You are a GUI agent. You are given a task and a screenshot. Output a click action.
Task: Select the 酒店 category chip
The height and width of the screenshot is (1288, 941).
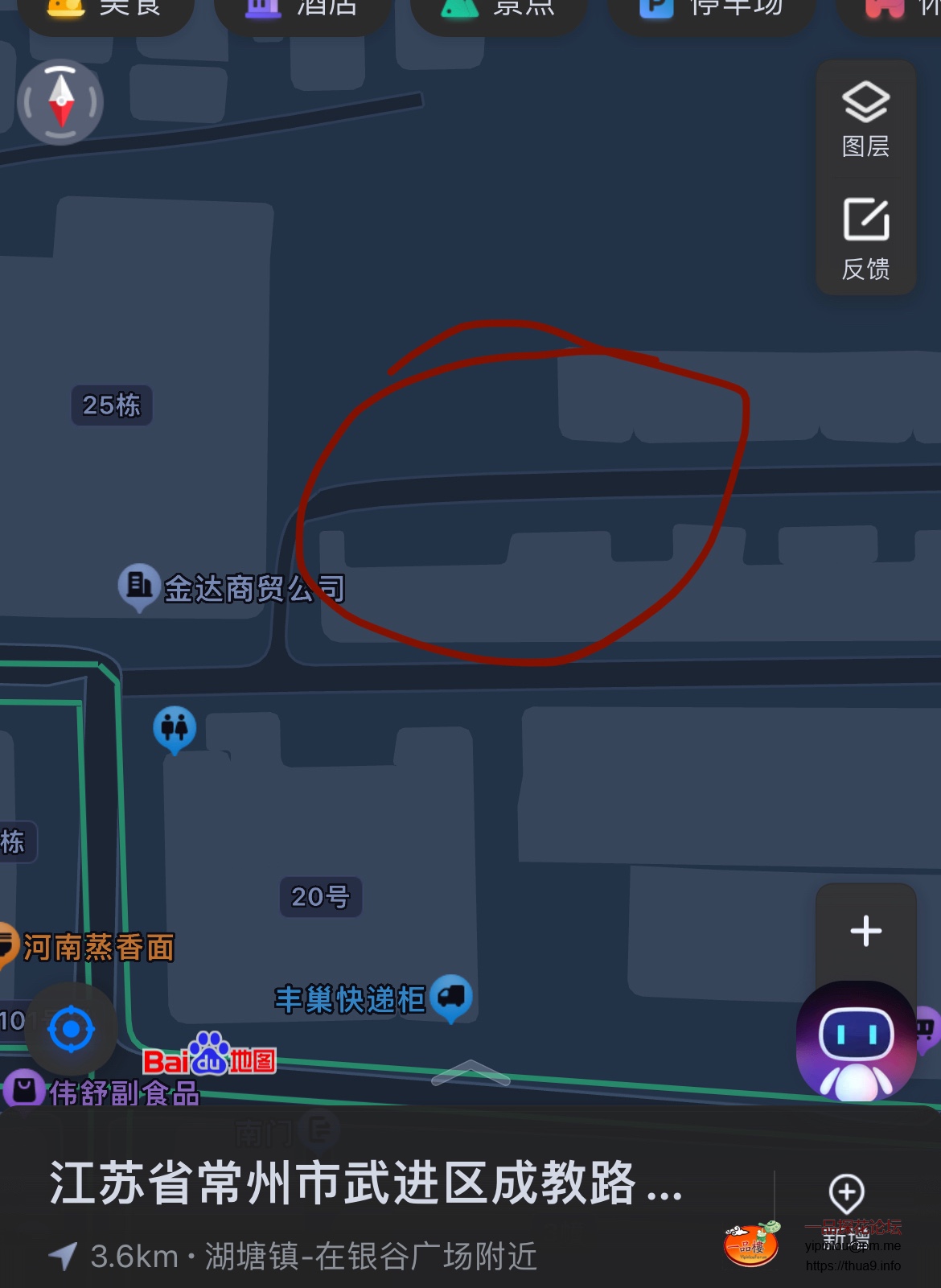coord(302,10)
